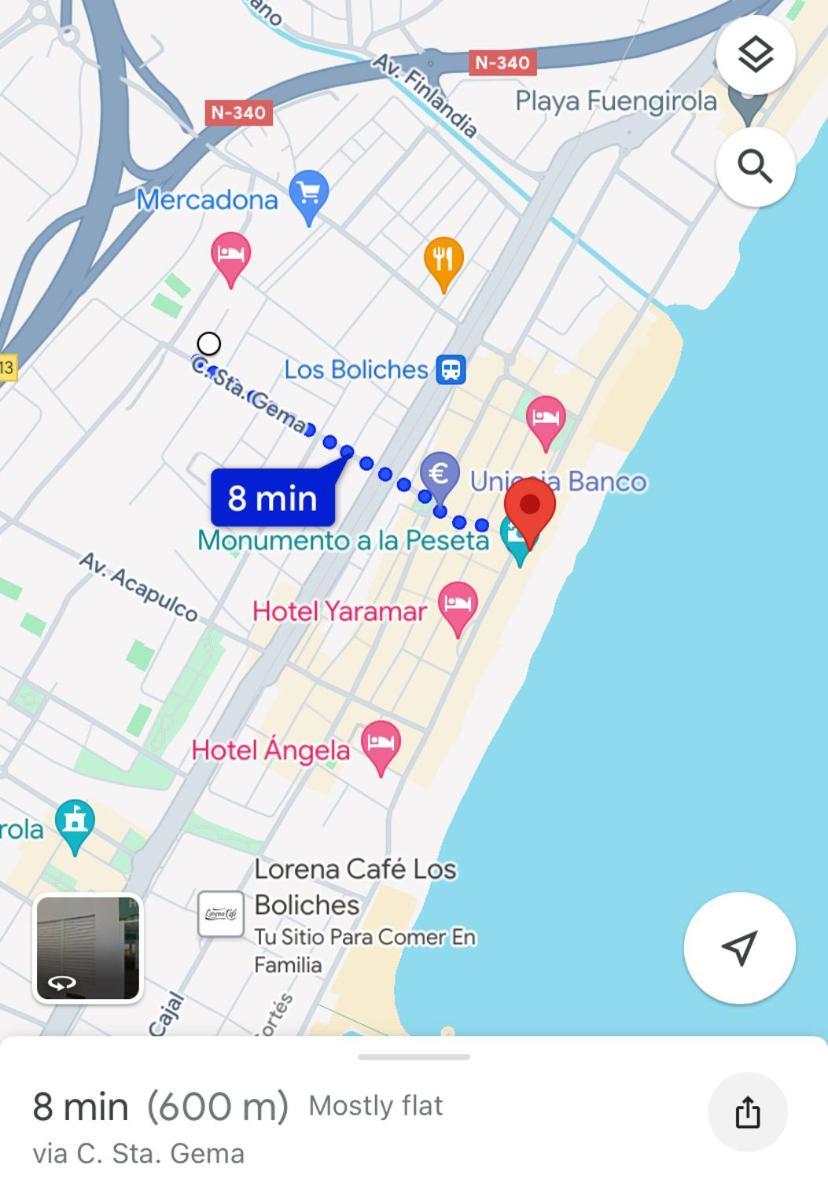Open the Street View thumbnail
This screenshot has height=1179, width=828.
click(88, 947)
